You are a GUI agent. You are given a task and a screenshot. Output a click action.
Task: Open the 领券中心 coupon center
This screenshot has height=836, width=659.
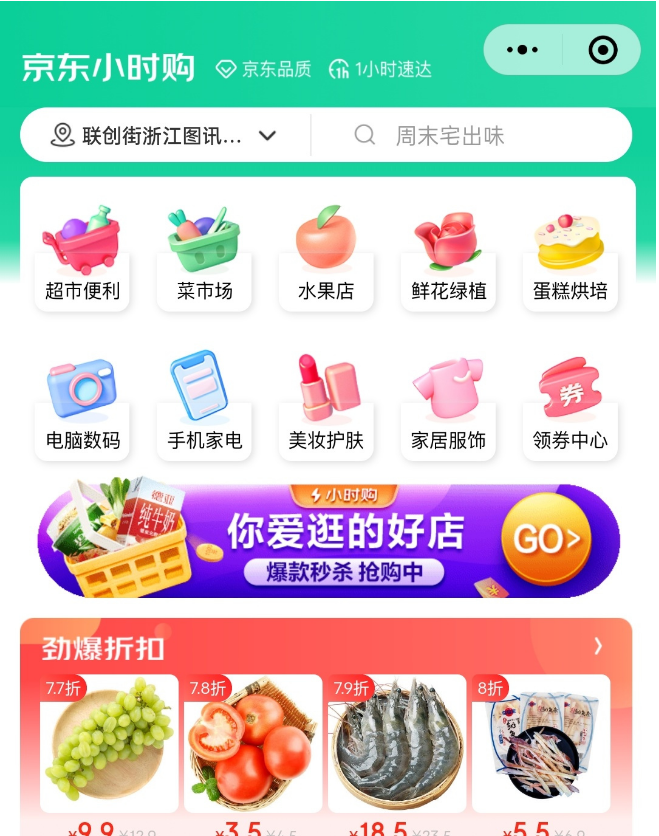click(x=570, y=405)
